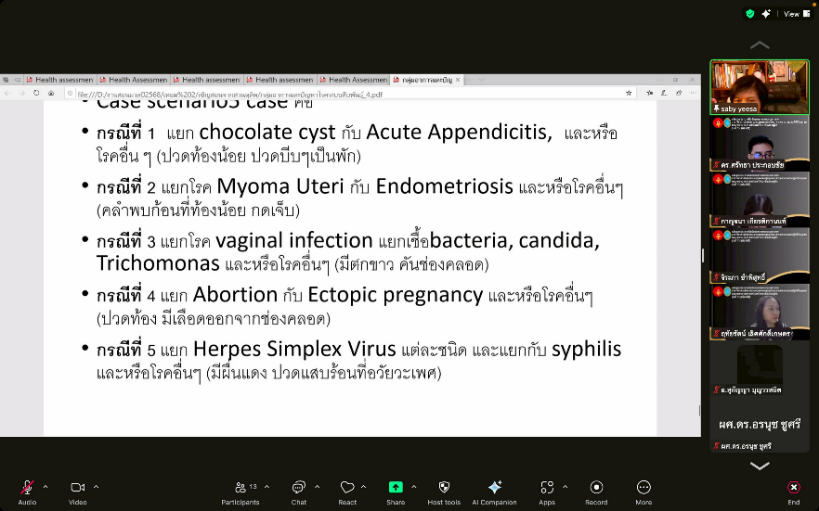Show previous participants with the up chevron
Screen dimensions: 819x511
[x=760, y=45]
